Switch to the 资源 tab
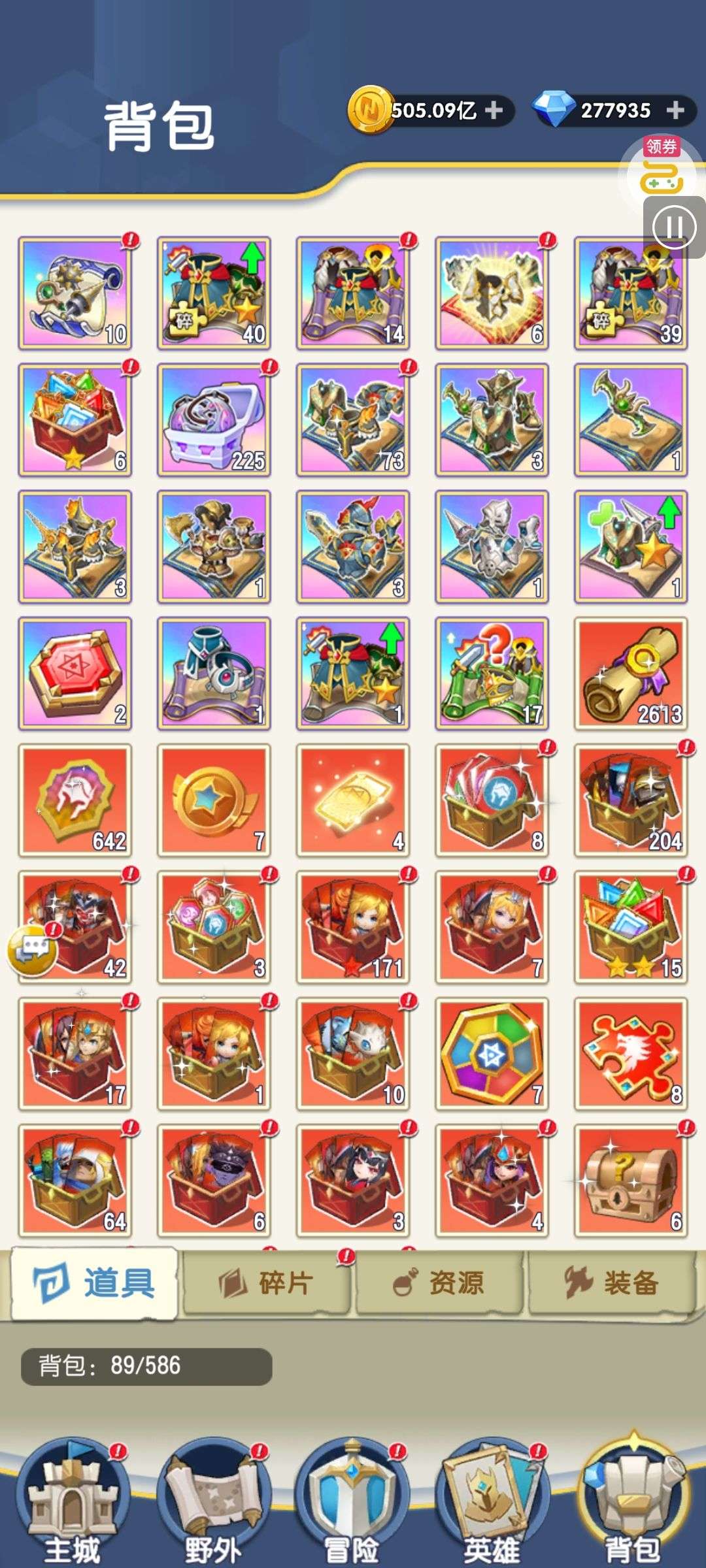The image size is (706, 1568). point(439,1283)
